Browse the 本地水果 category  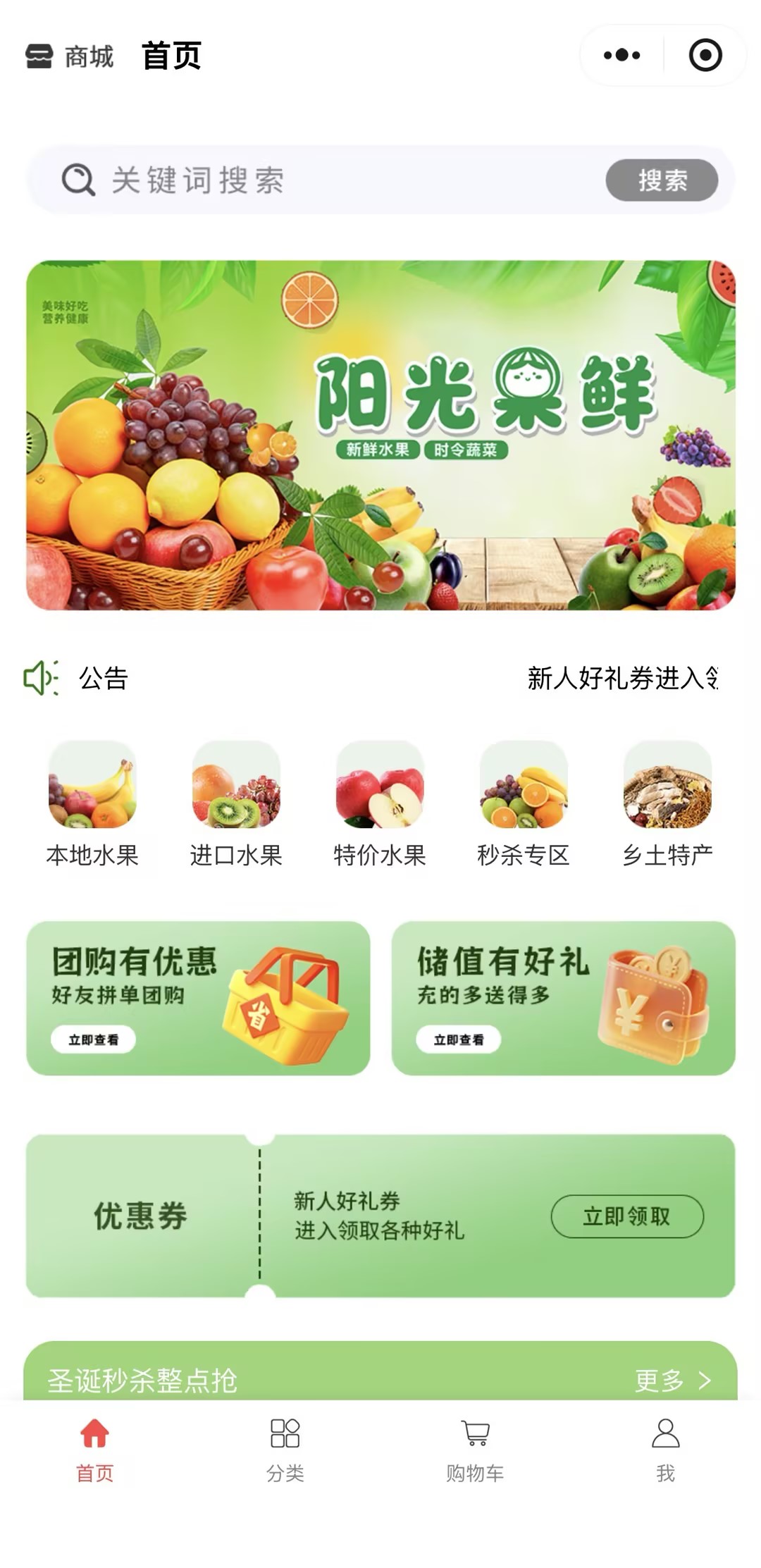pos(92,805)
